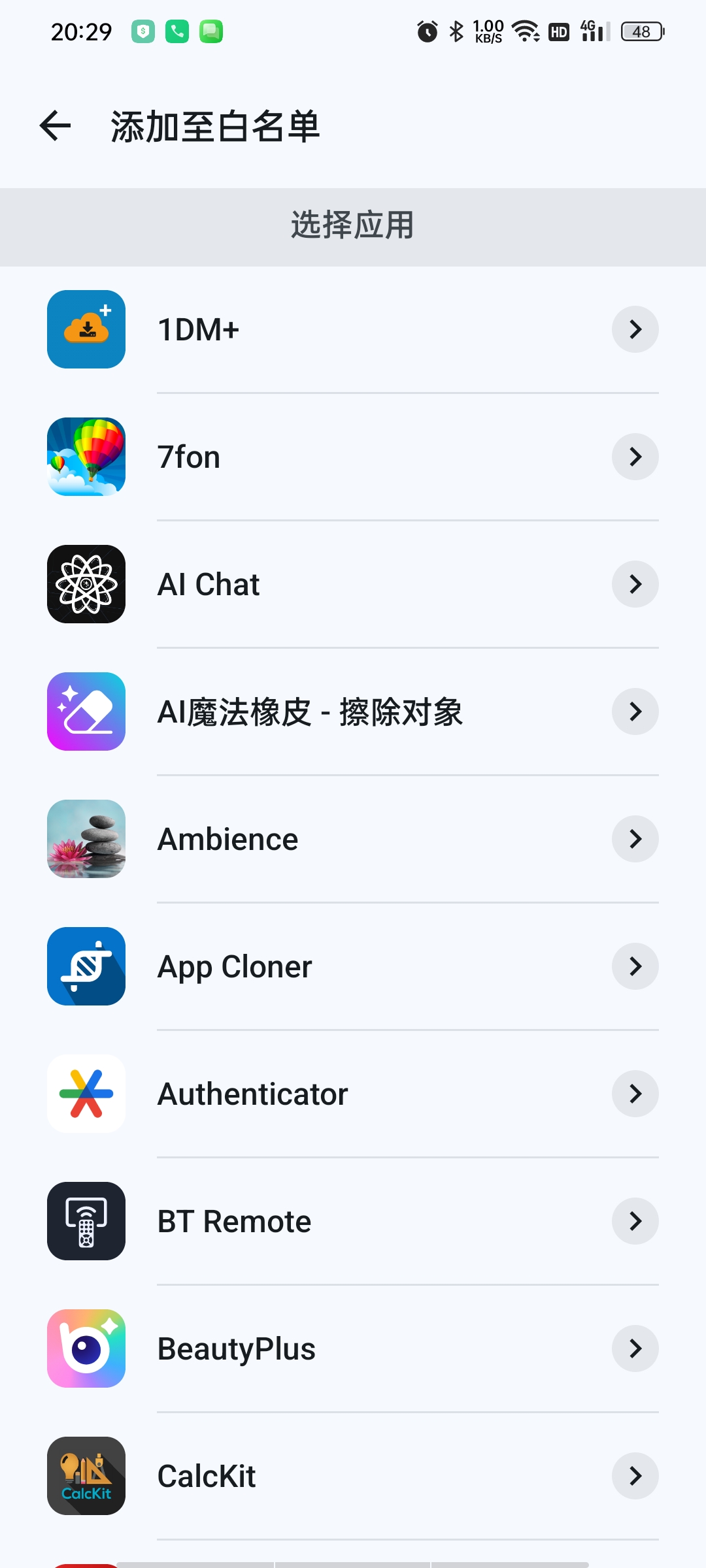Choose the BT Remote app
Screen dimensions: 706x1568
click(353, 1221)
